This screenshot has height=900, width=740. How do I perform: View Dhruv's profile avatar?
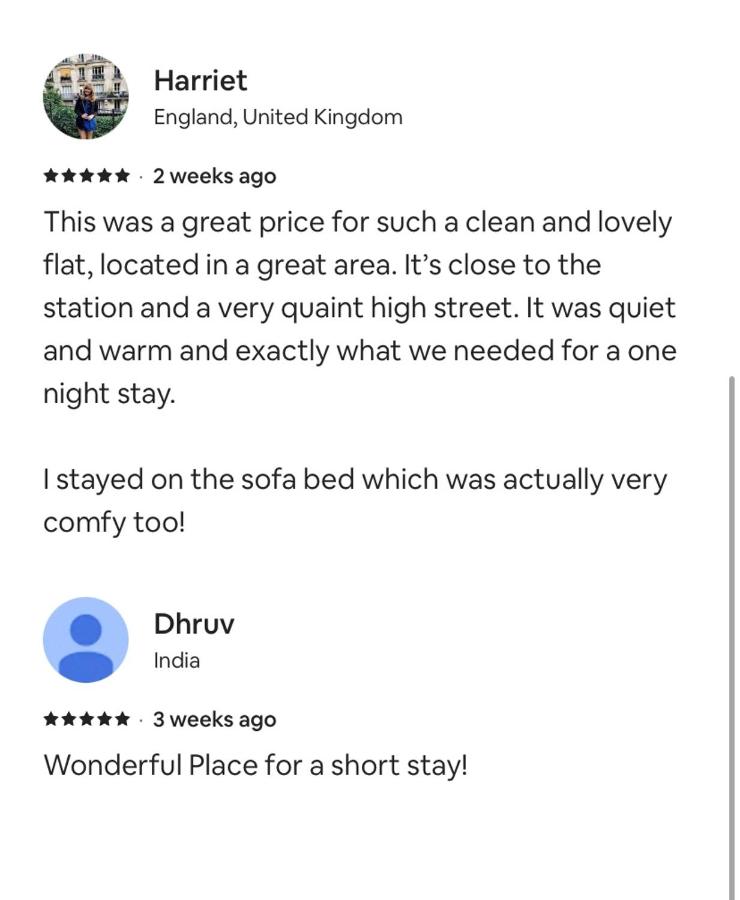(86, 640)
